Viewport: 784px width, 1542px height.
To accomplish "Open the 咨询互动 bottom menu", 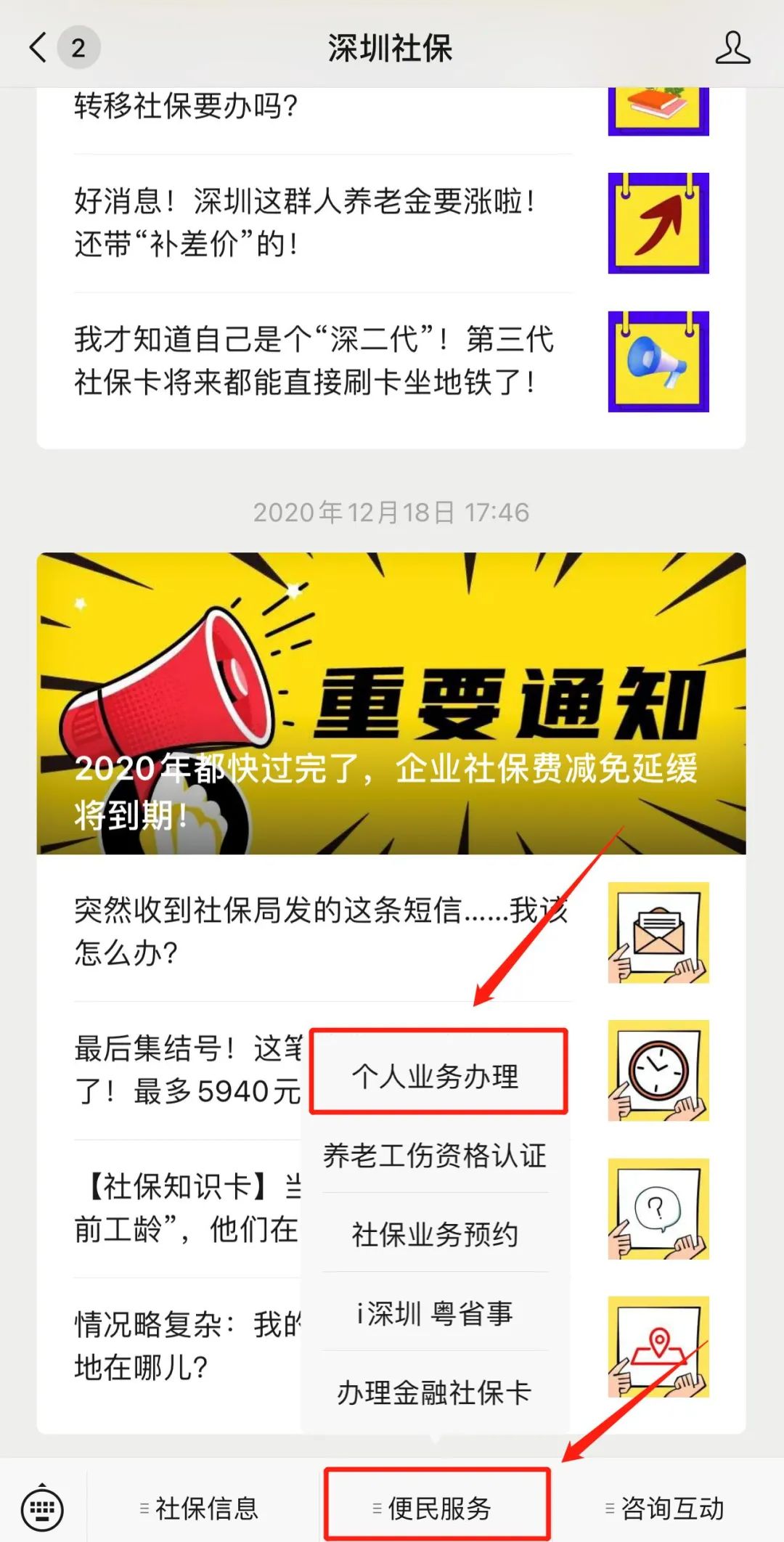I will pyautogui.click(x=666, y=1509).
